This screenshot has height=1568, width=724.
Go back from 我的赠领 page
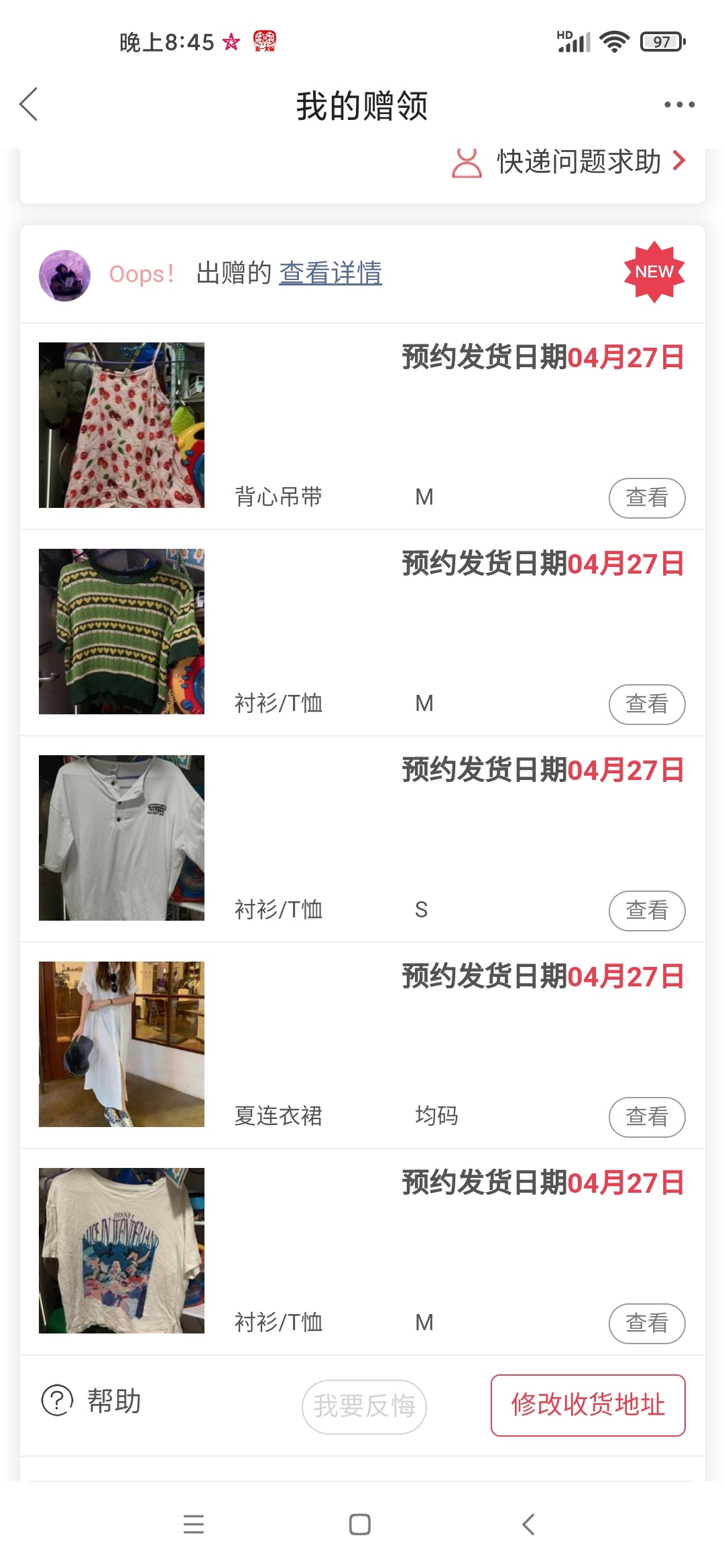point(29,105)
